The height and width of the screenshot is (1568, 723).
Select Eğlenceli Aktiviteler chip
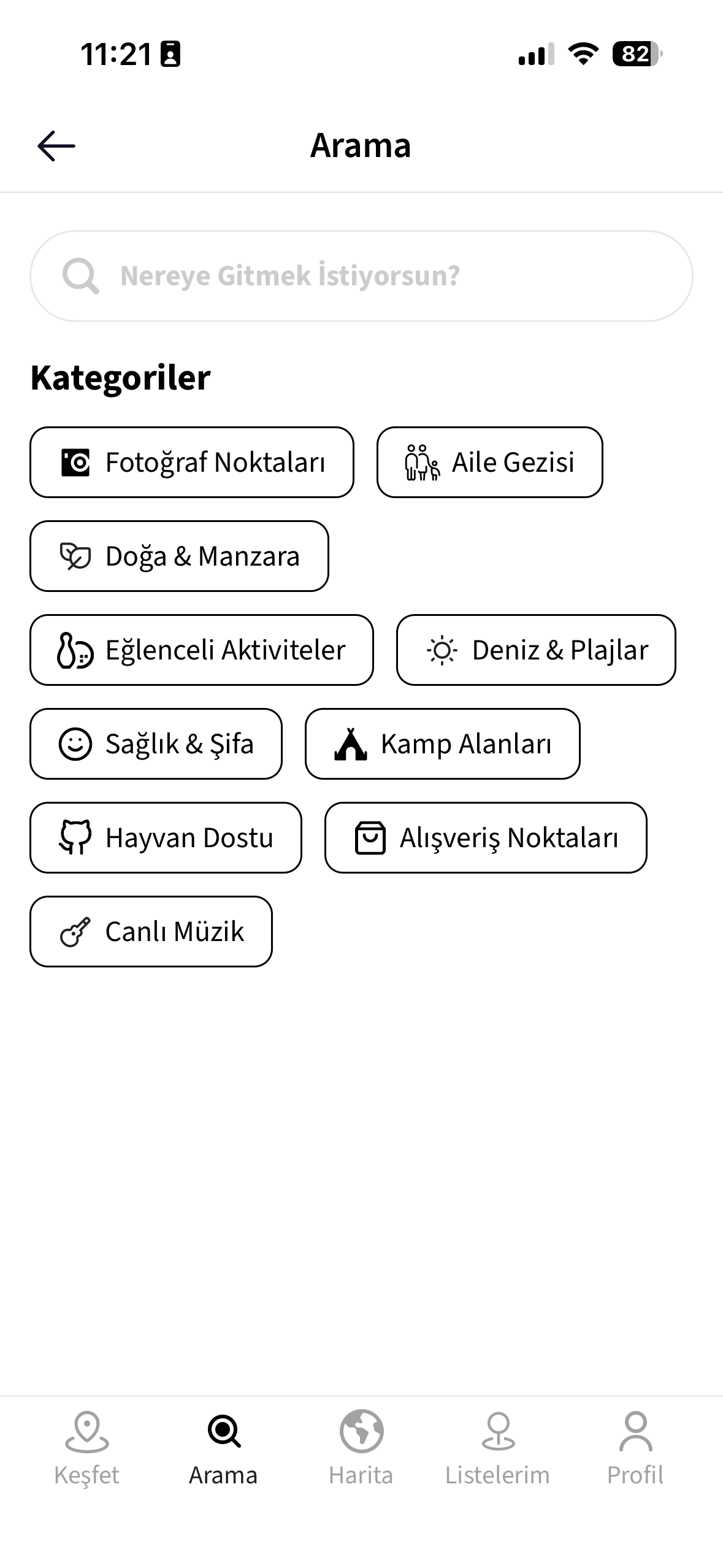[x=201, y=650]
